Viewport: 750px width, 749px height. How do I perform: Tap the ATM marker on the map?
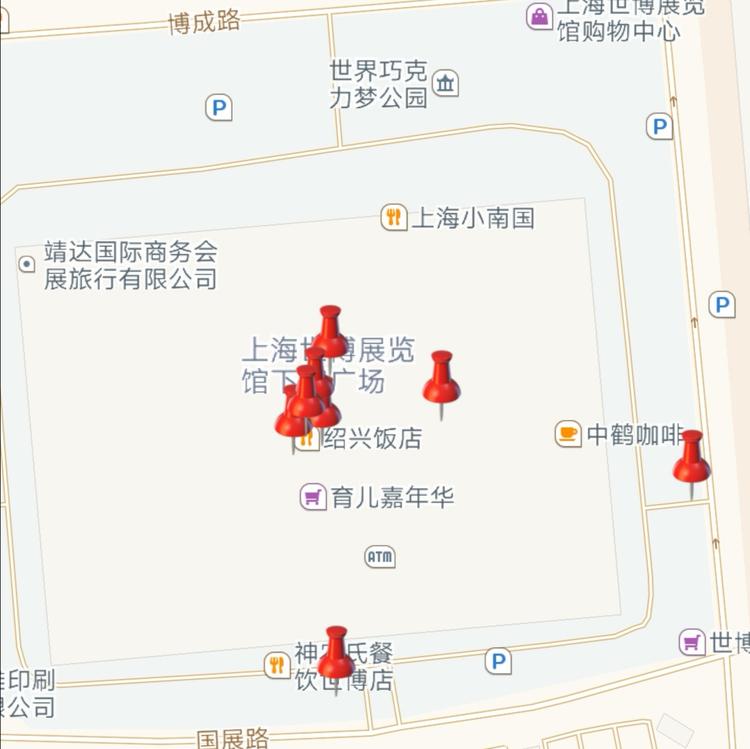tap(380, 557)
